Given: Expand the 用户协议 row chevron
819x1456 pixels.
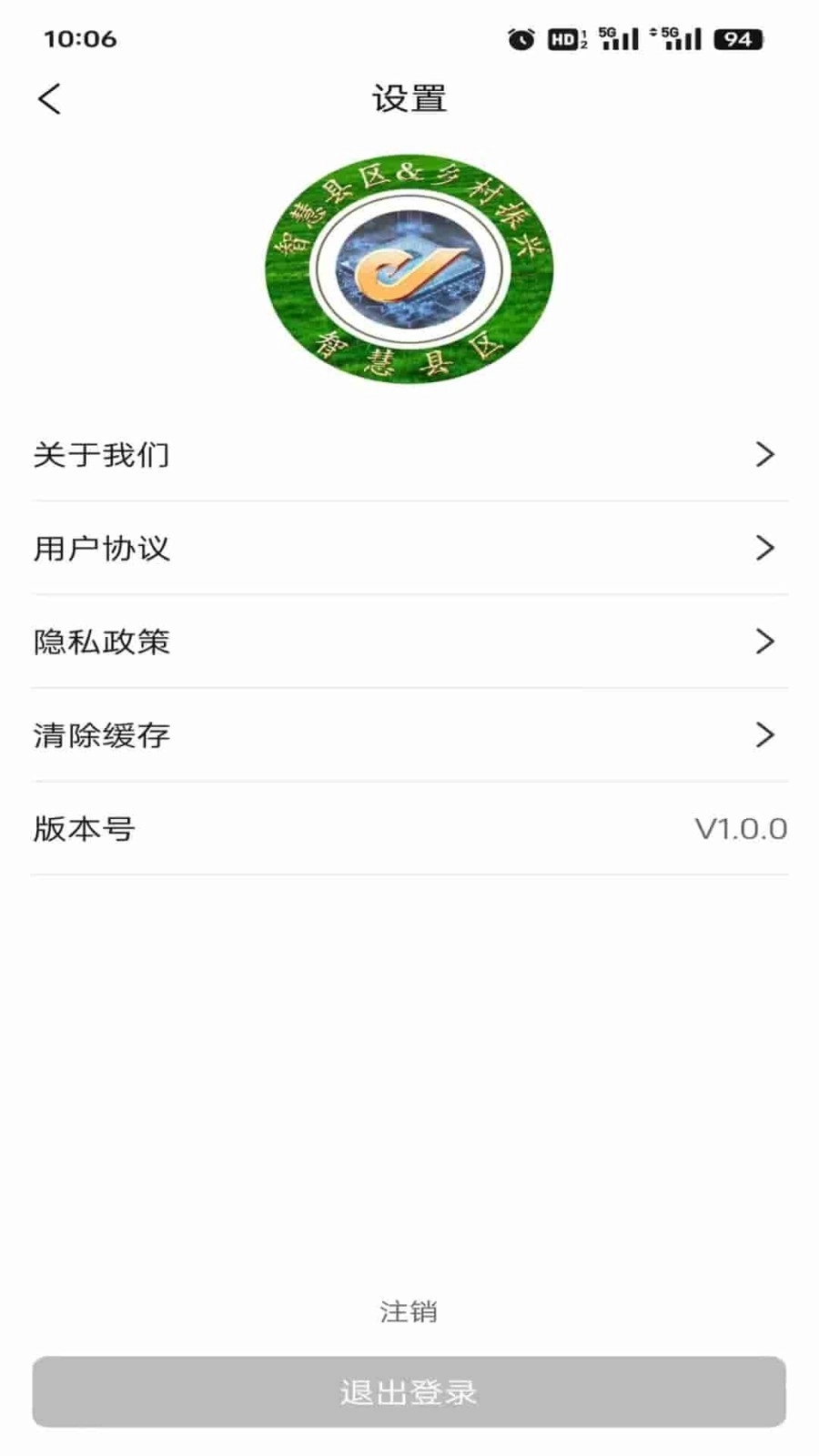Looking at the screenshot, I should click(764, 550).
